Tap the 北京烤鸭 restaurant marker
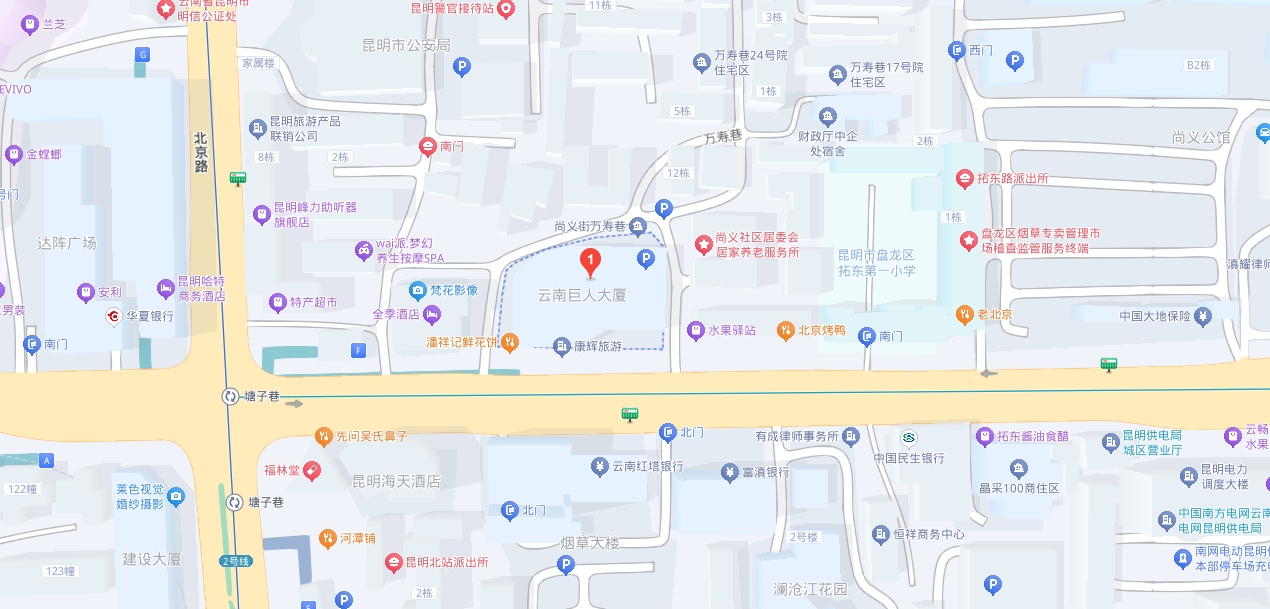Viewport: 1270px width, 609px height. [786, 330]
